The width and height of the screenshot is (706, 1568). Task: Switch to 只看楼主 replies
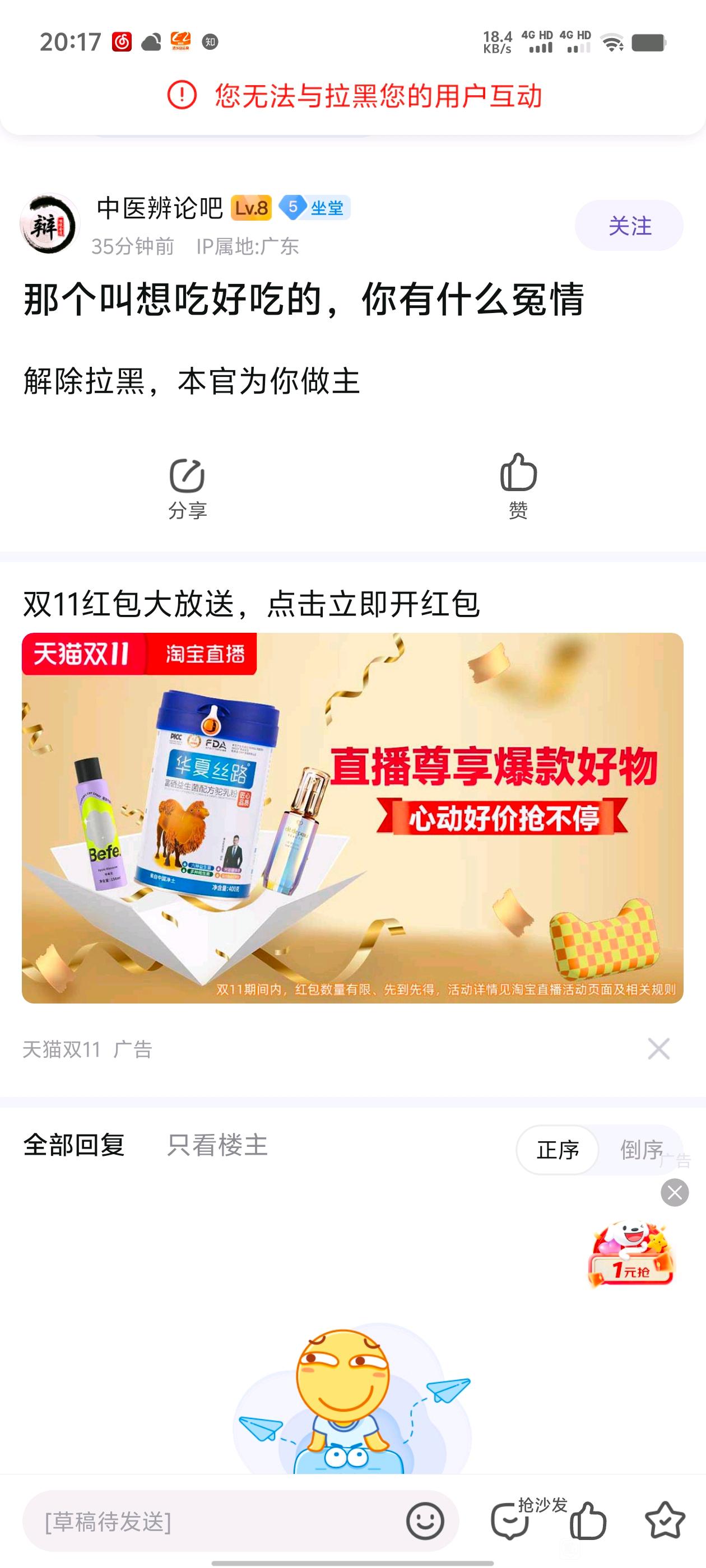[x=217, y=1145]
